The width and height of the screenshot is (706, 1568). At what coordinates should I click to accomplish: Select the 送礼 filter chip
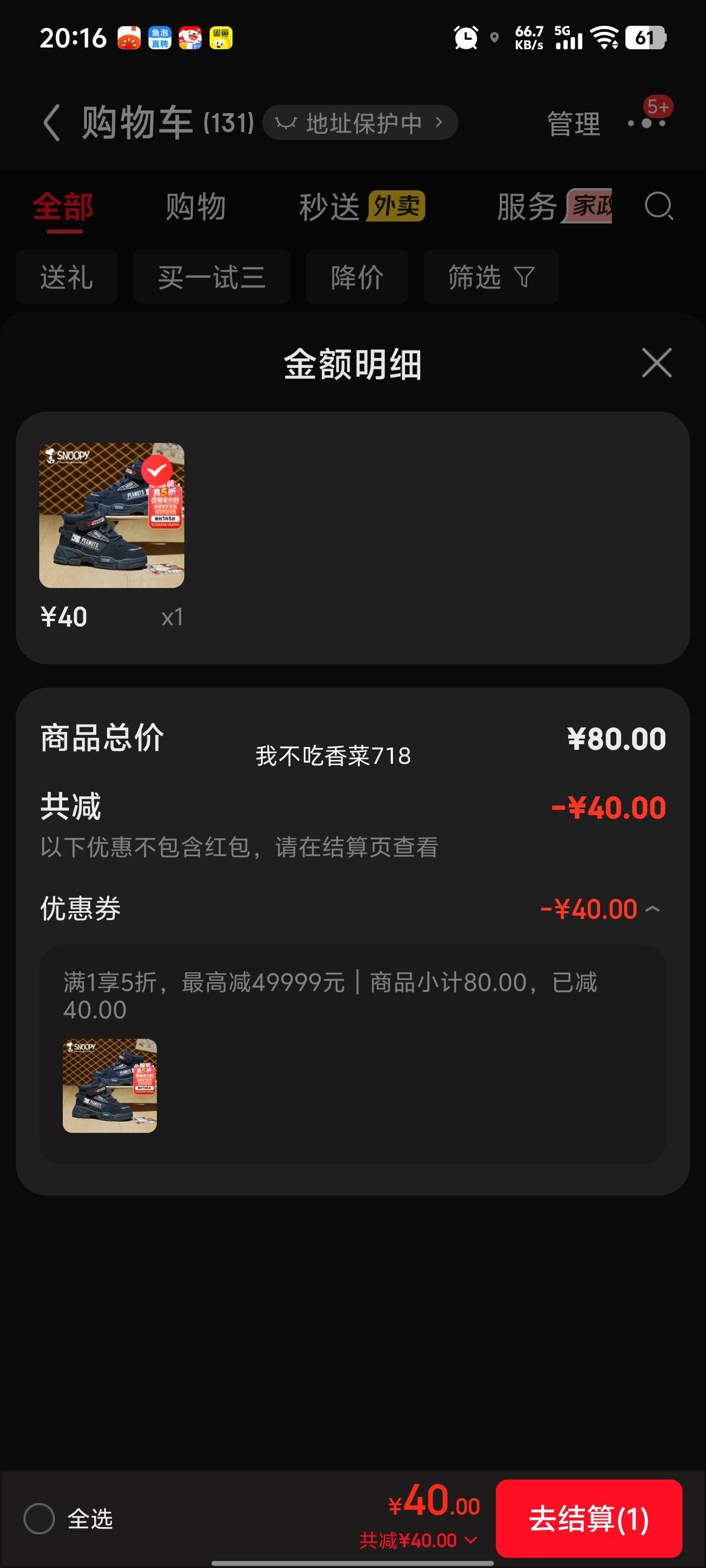coord(66,277)
